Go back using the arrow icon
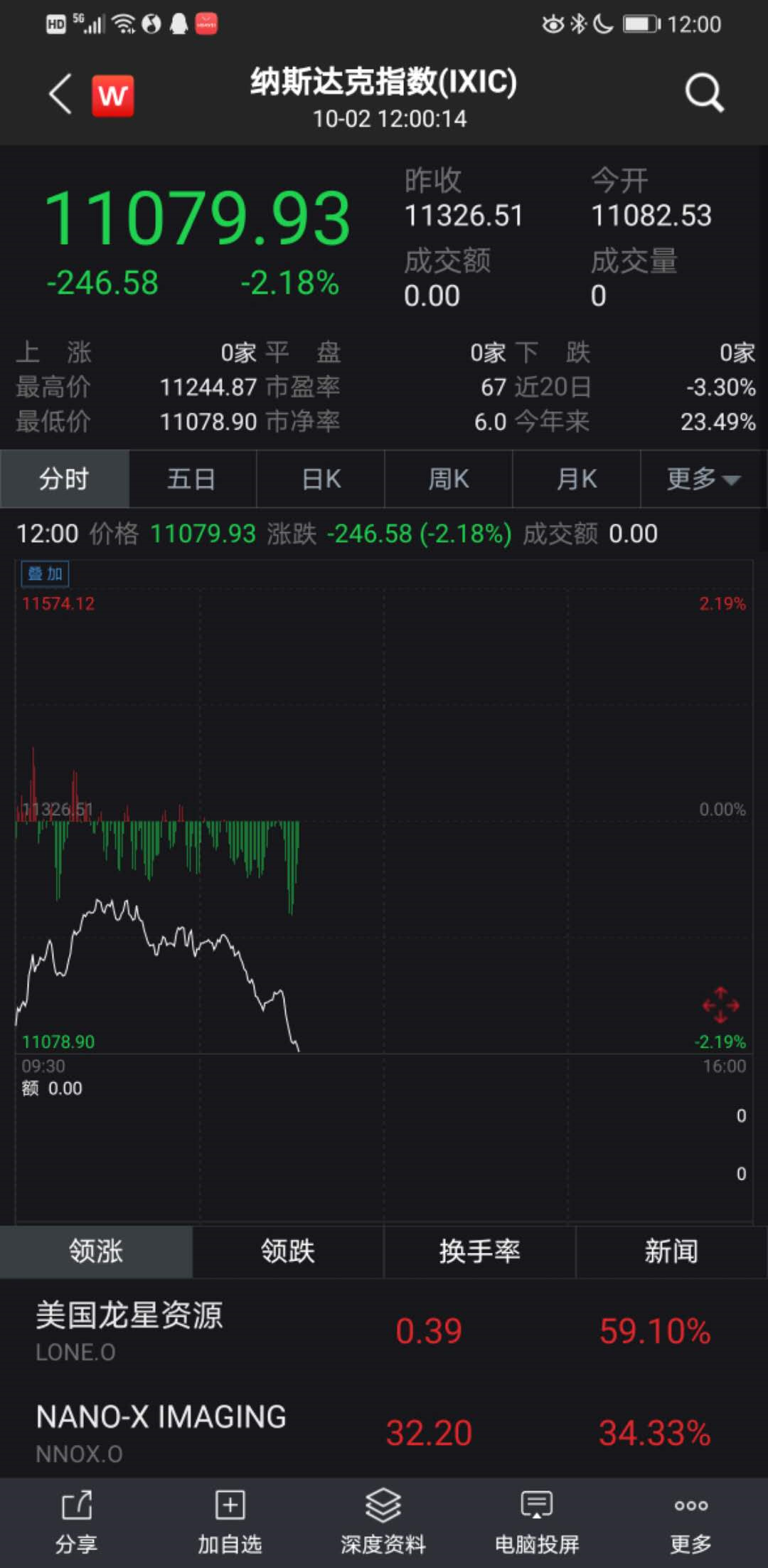The height and width of the screenshot is (1568, 768). (60, 94)
